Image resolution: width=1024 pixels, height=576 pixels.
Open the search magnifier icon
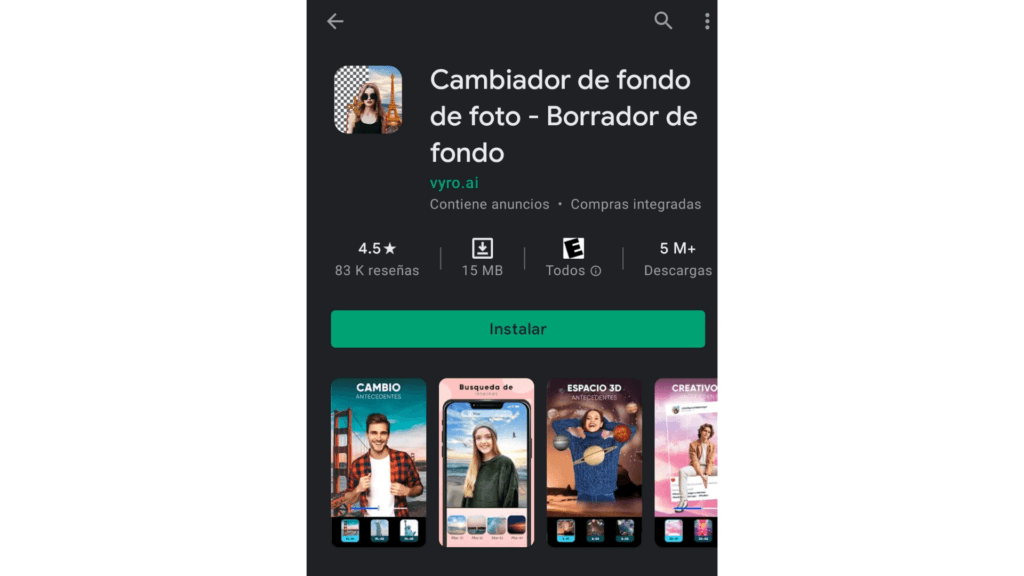(x=663, y=21)
